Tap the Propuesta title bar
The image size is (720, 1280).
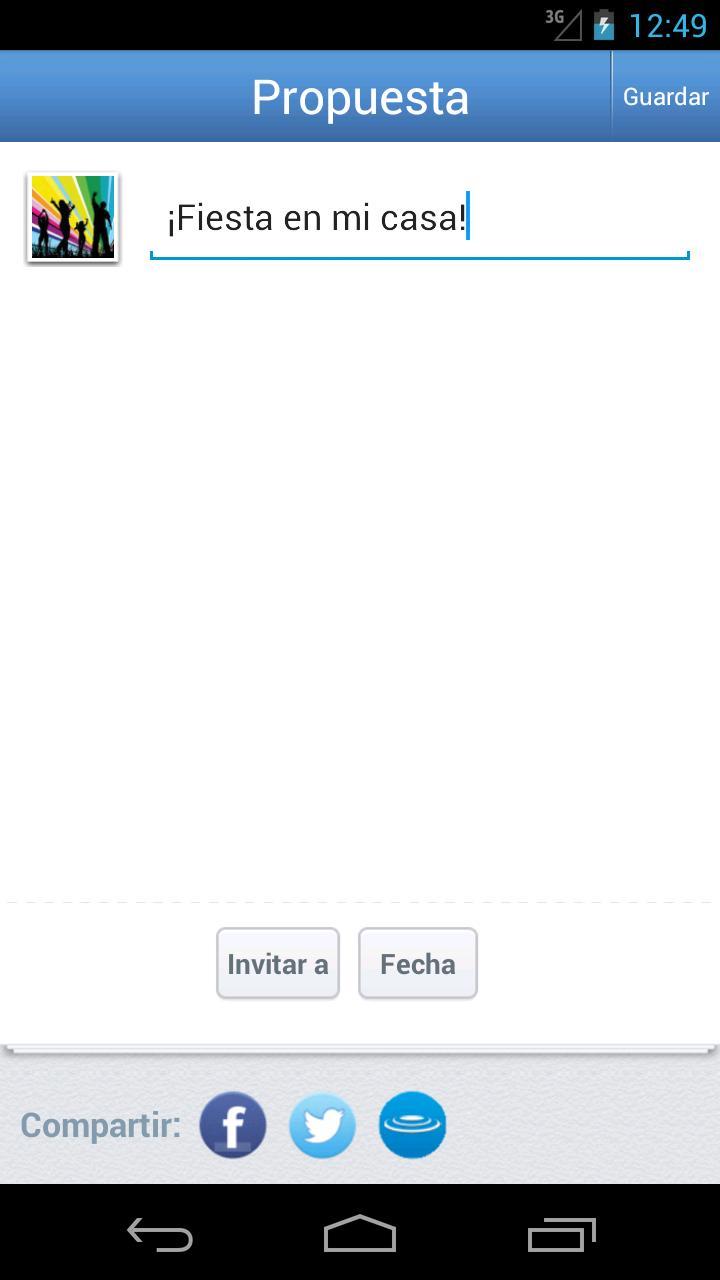tap(360, 96)
